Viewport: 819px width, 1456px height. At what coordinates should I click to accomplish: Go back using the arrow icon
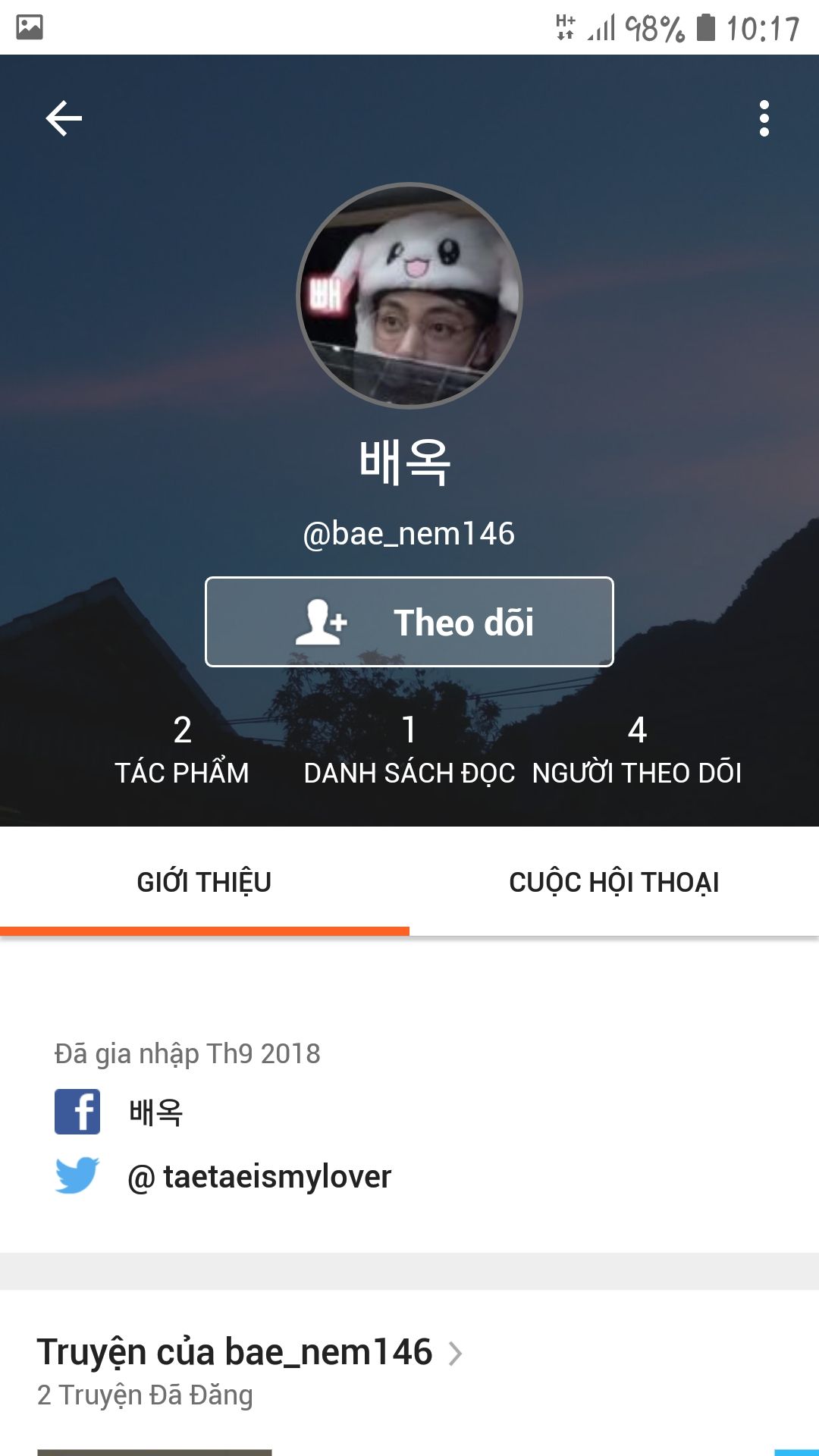coord(64,118)
